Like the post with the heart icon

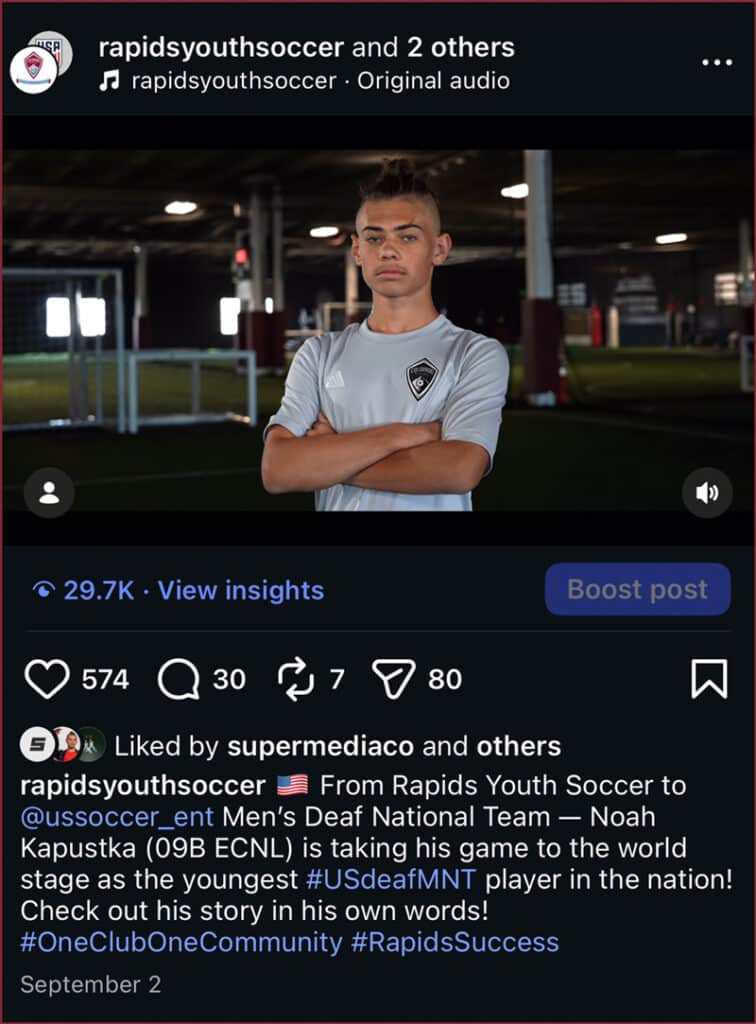46,680
